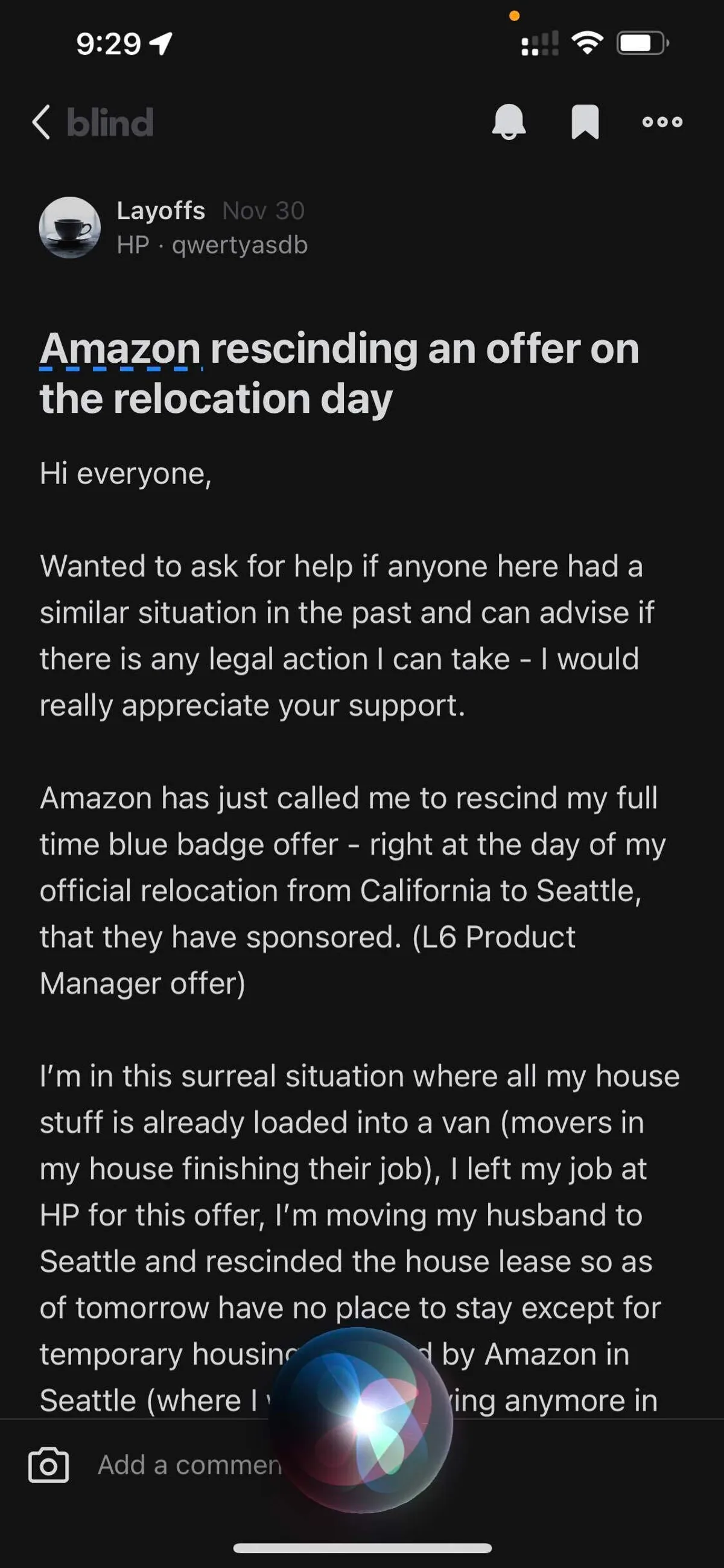This screenshot has width=724, height=1568.
Task: Turn on notifications with the bell icon
Action: coord(509,122)
